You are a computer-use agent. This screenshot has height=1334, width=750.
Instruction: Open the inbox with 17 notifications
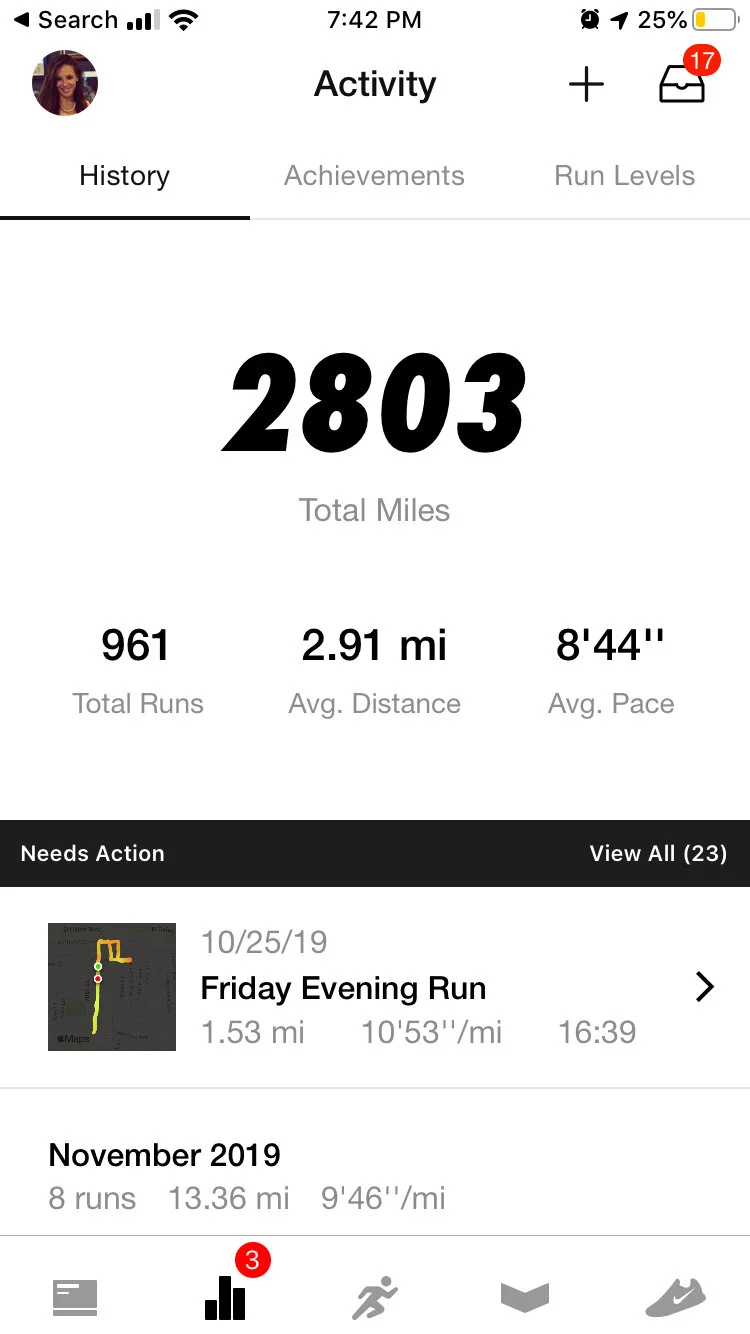point(683,84)
